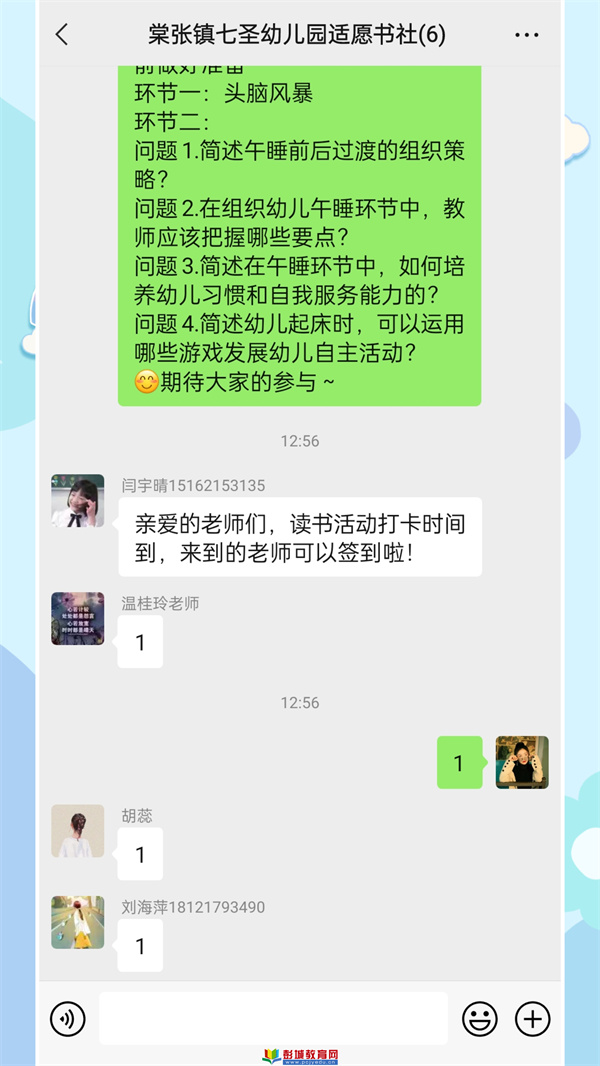View 闫宇晴's profile avatar
The height and width of the screenshot is (1066, 600).
78,501
